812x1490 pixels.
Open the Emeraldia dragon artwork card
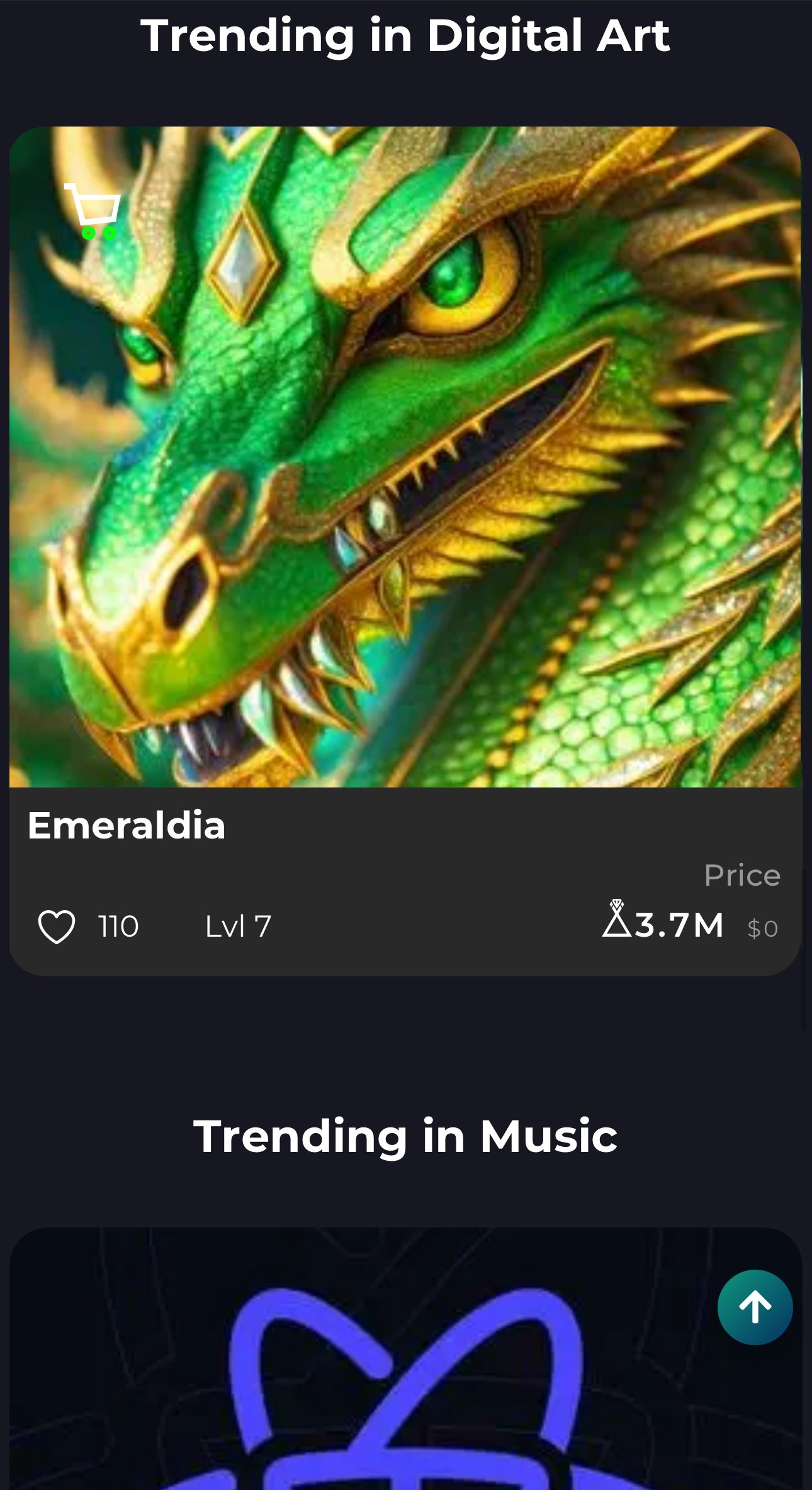405,456
